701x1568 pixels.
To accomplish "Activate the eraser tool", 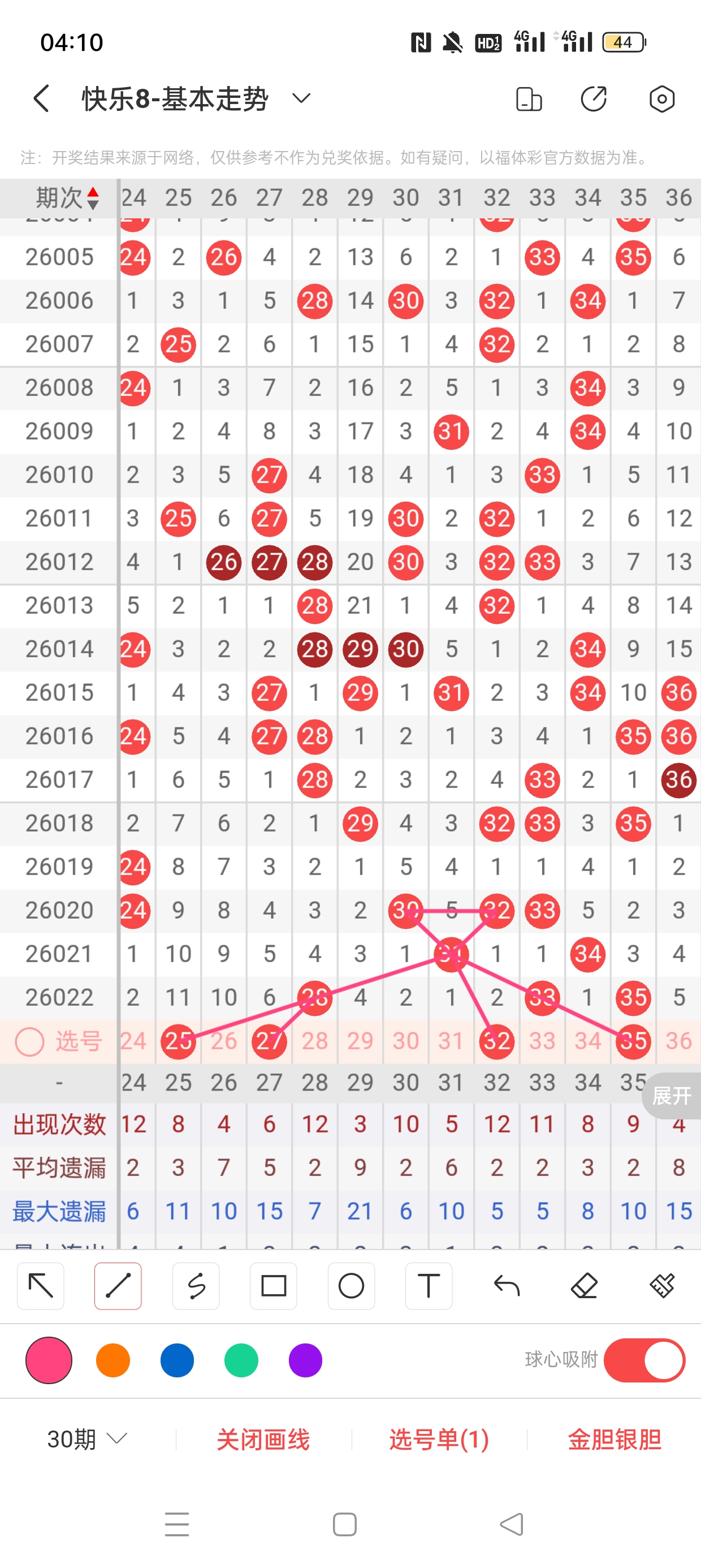I will pos(584,1286).
